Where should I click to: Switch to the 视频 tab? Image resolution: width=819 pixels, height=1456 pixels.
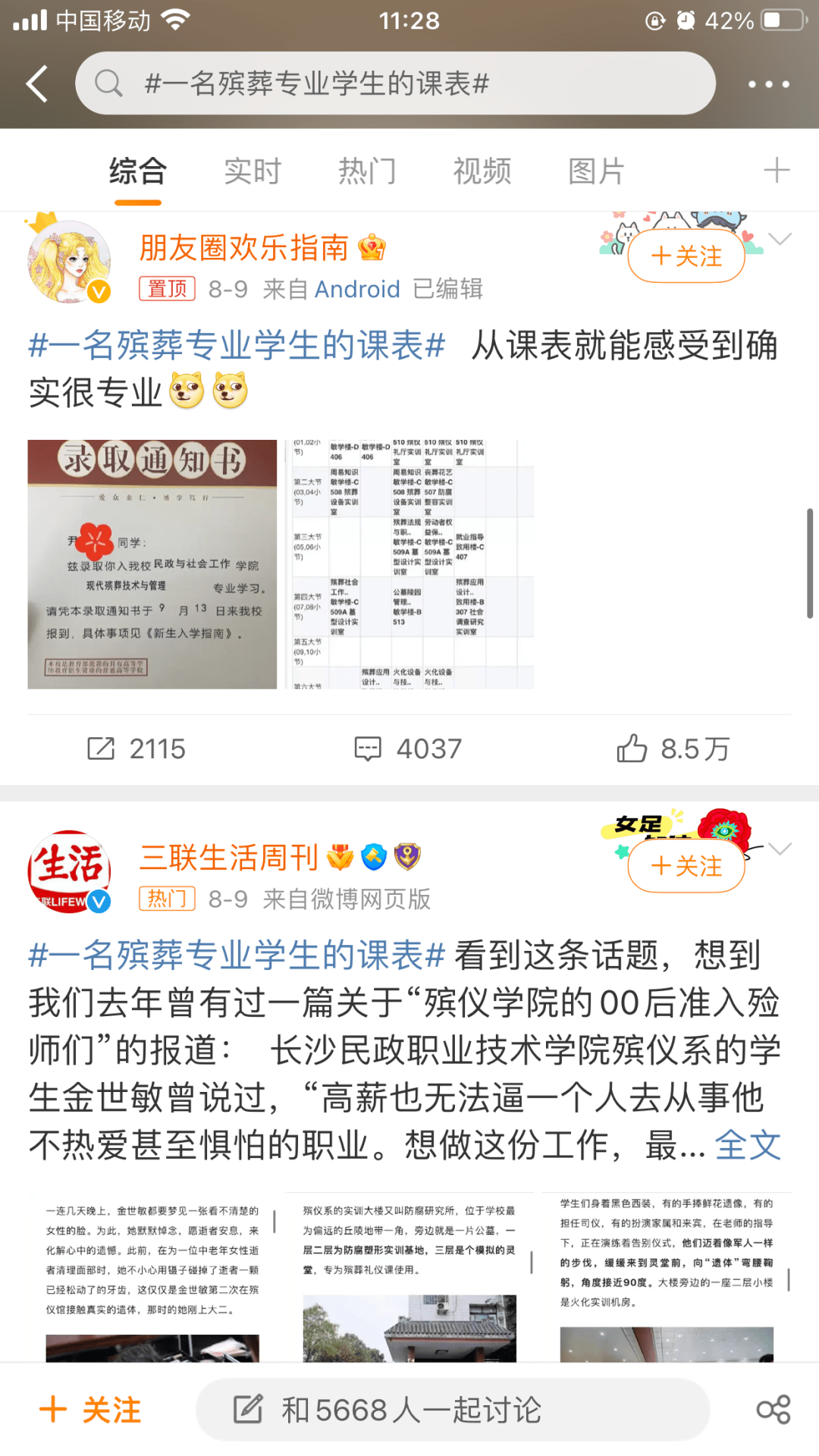click(482, 171)
